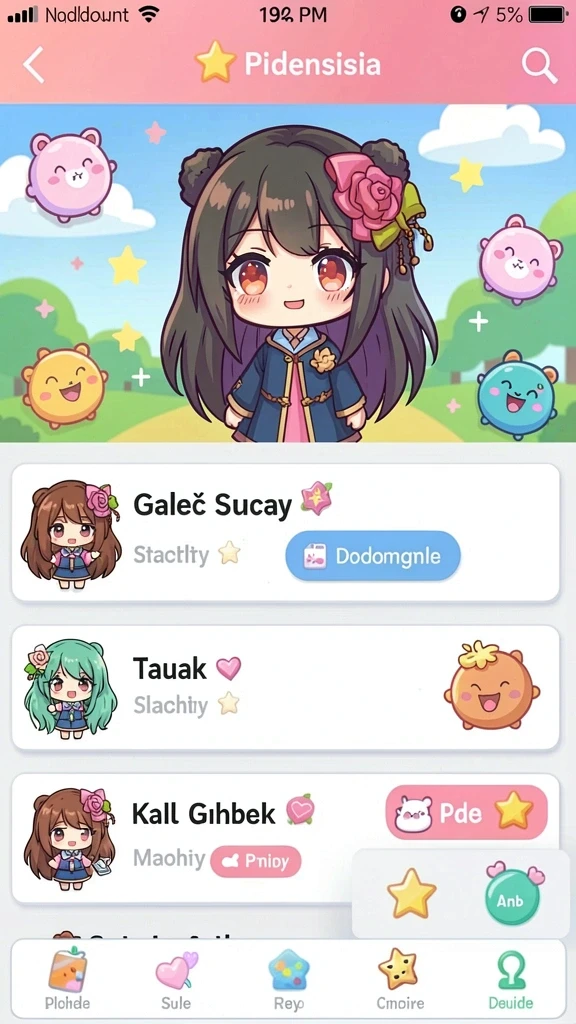Switch to the Sule tab
This screenshot has height=1024, width=576.
coord(176,978)
